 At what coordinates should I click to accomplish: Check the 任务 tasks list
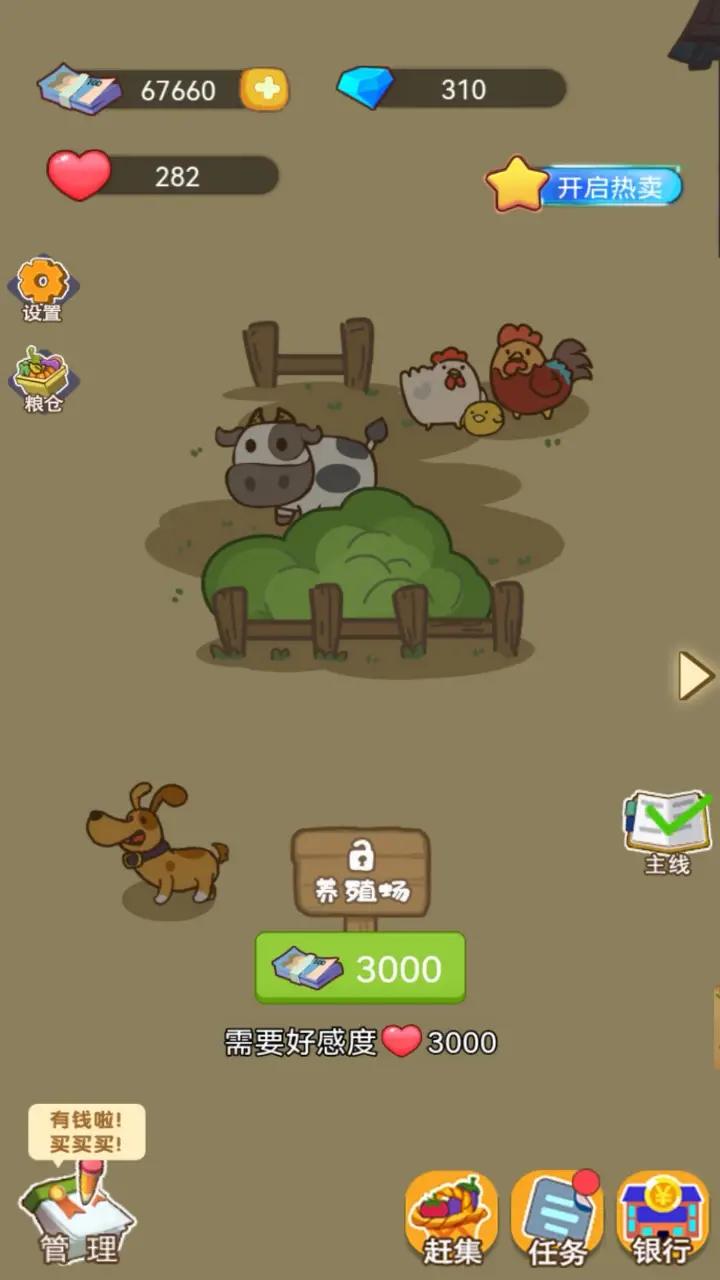pyautogui.click(x=557, y=1219)
